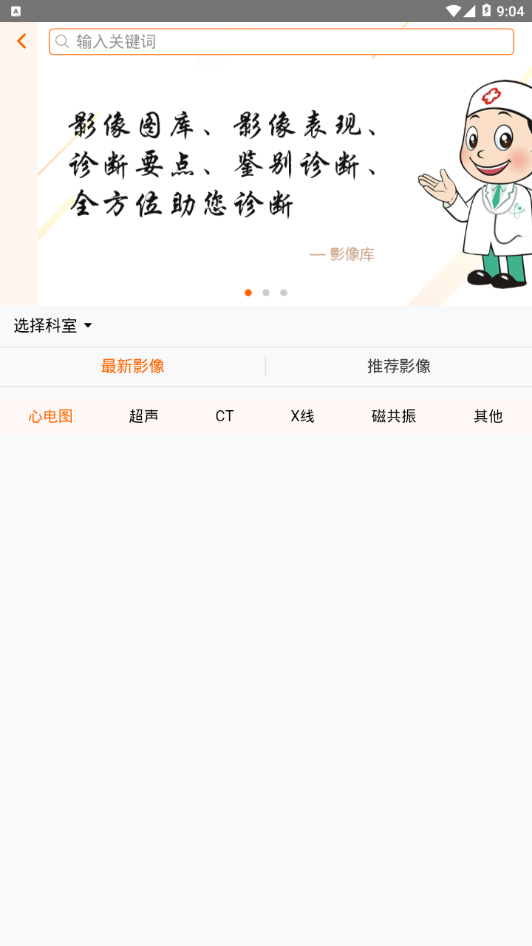This screenshot has width=532, height=946.
Task: Expand the 选择科室 dropdown
Action: click(53, 326)
